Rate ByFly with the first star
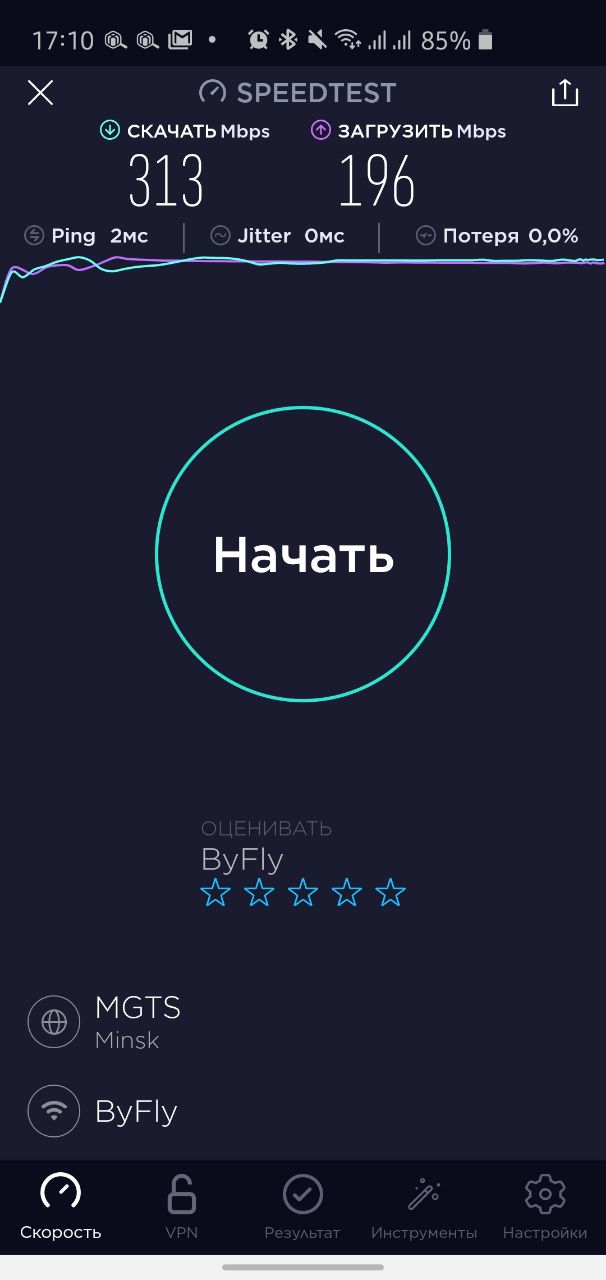Screen dimensions: 606x1280 click(215, 892)
